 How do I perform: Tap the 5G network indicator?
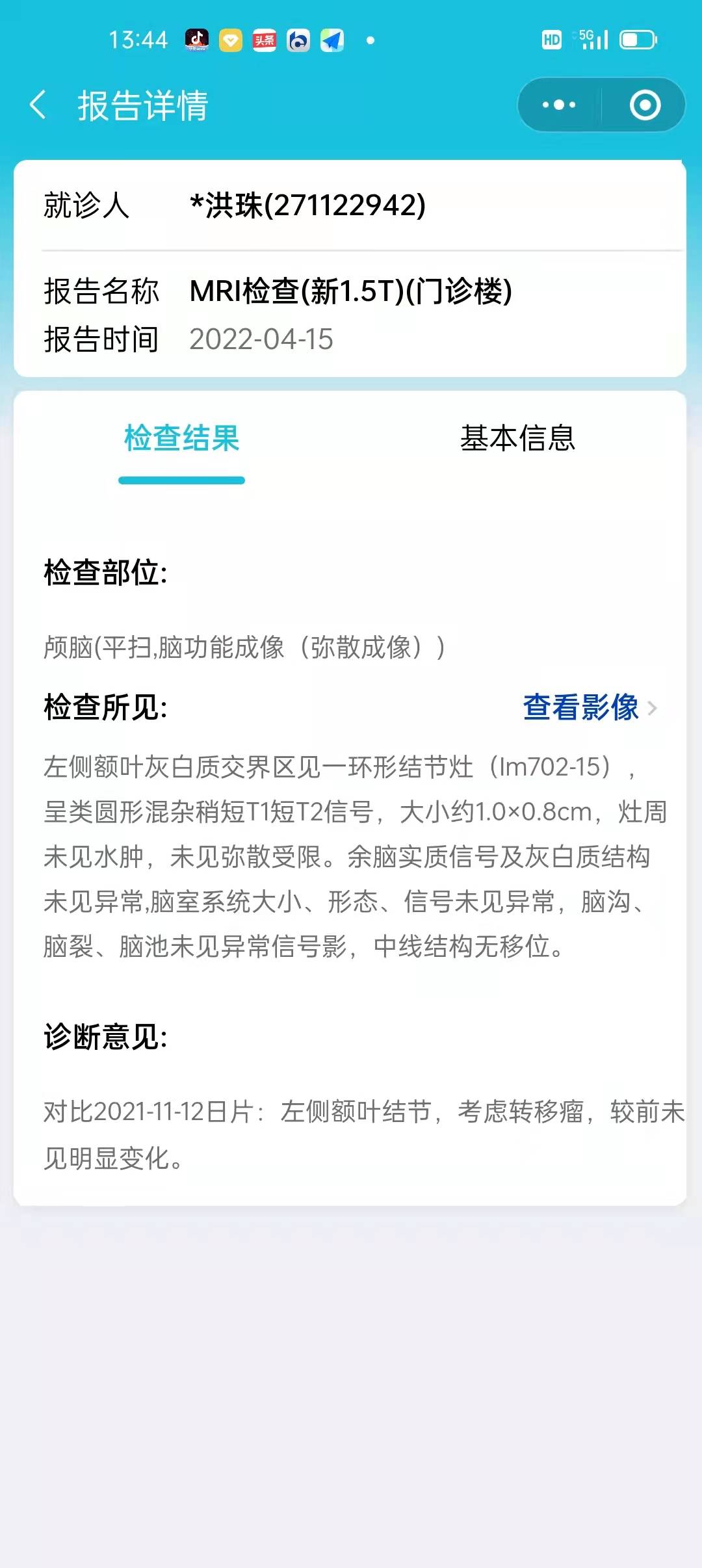point(584,38)
